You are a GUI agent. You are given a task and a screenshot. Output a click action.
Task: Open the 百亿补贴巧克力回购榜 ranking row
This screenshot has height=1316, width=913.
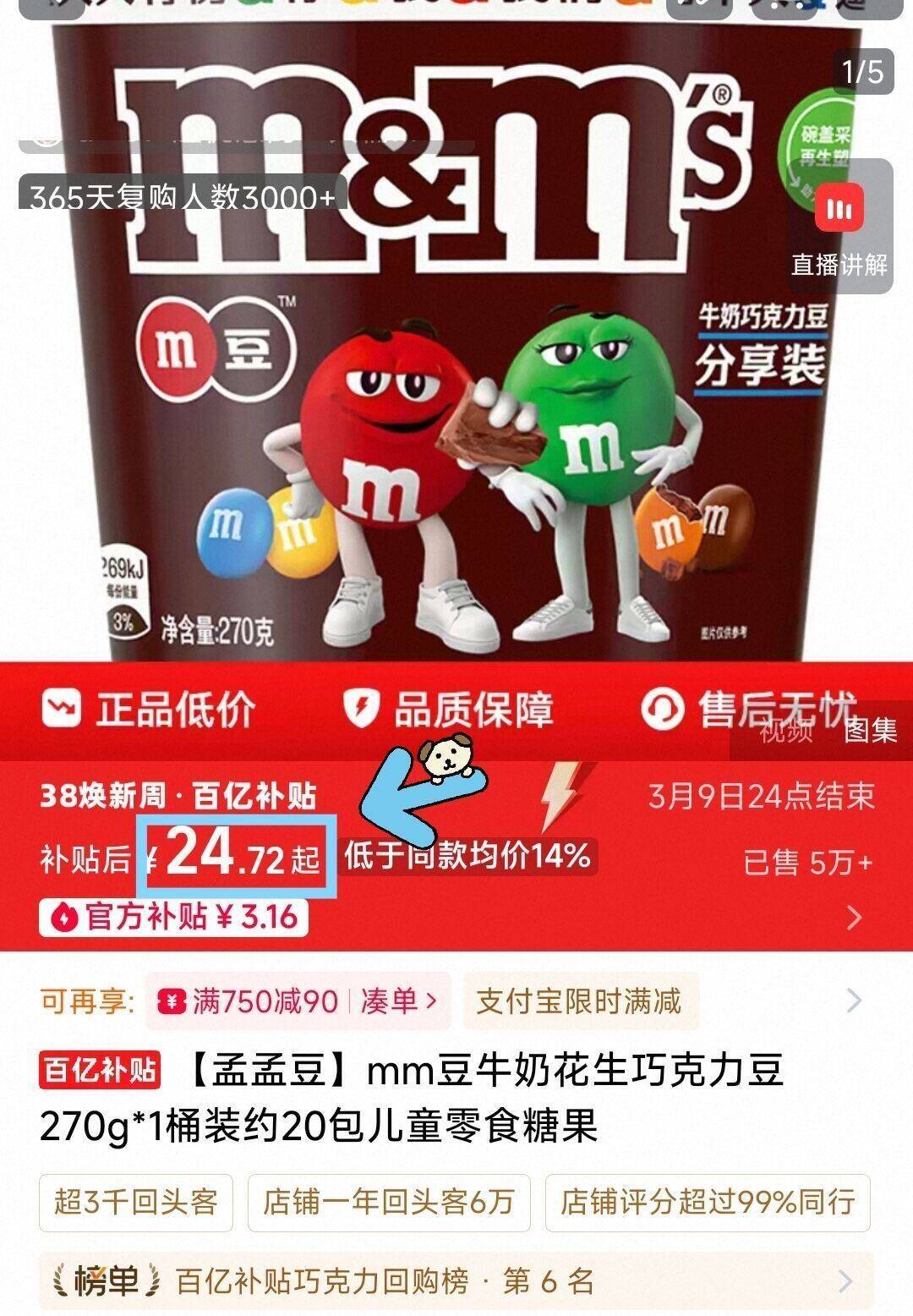point(456,1280)
